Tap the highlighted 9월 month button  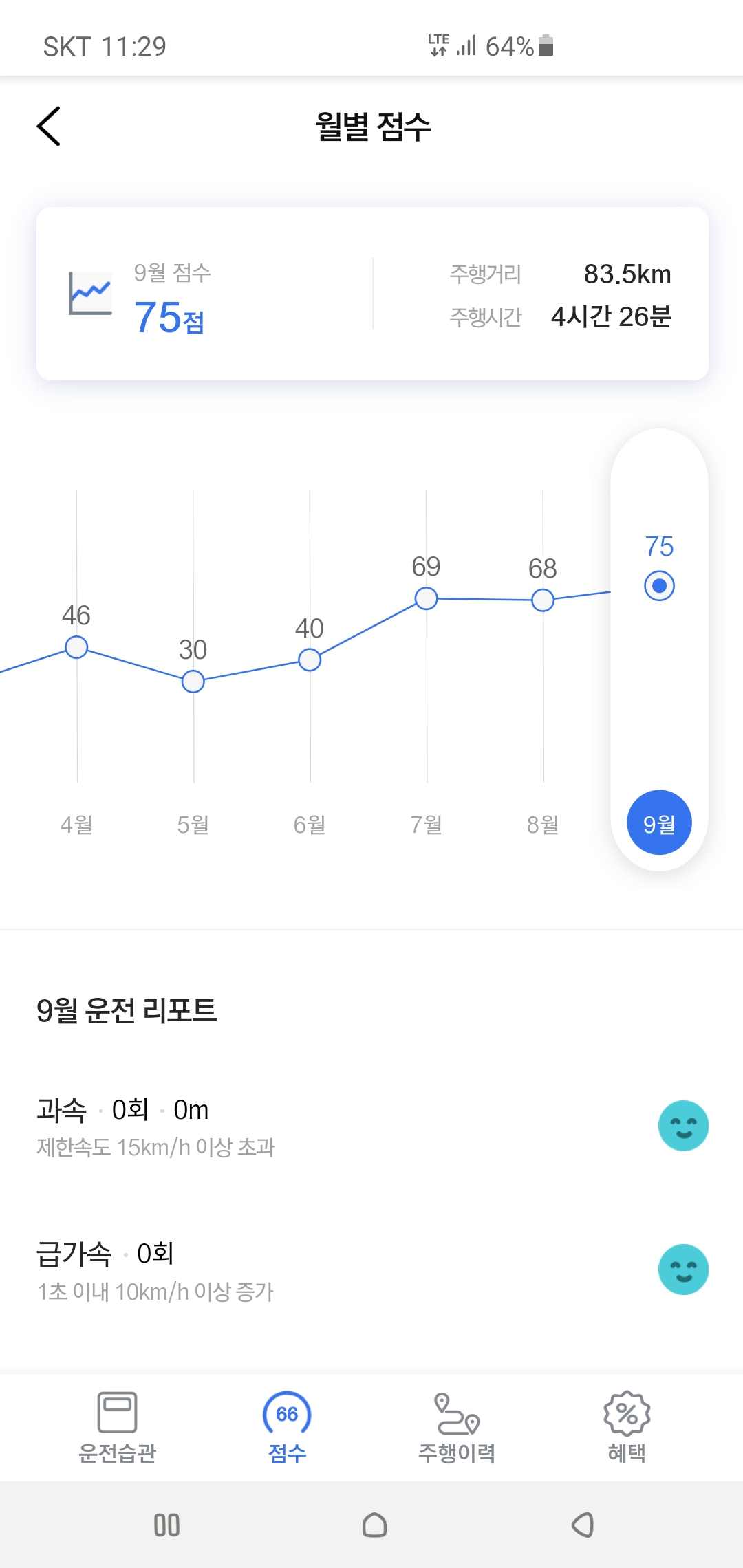click(x=659, y=823)
